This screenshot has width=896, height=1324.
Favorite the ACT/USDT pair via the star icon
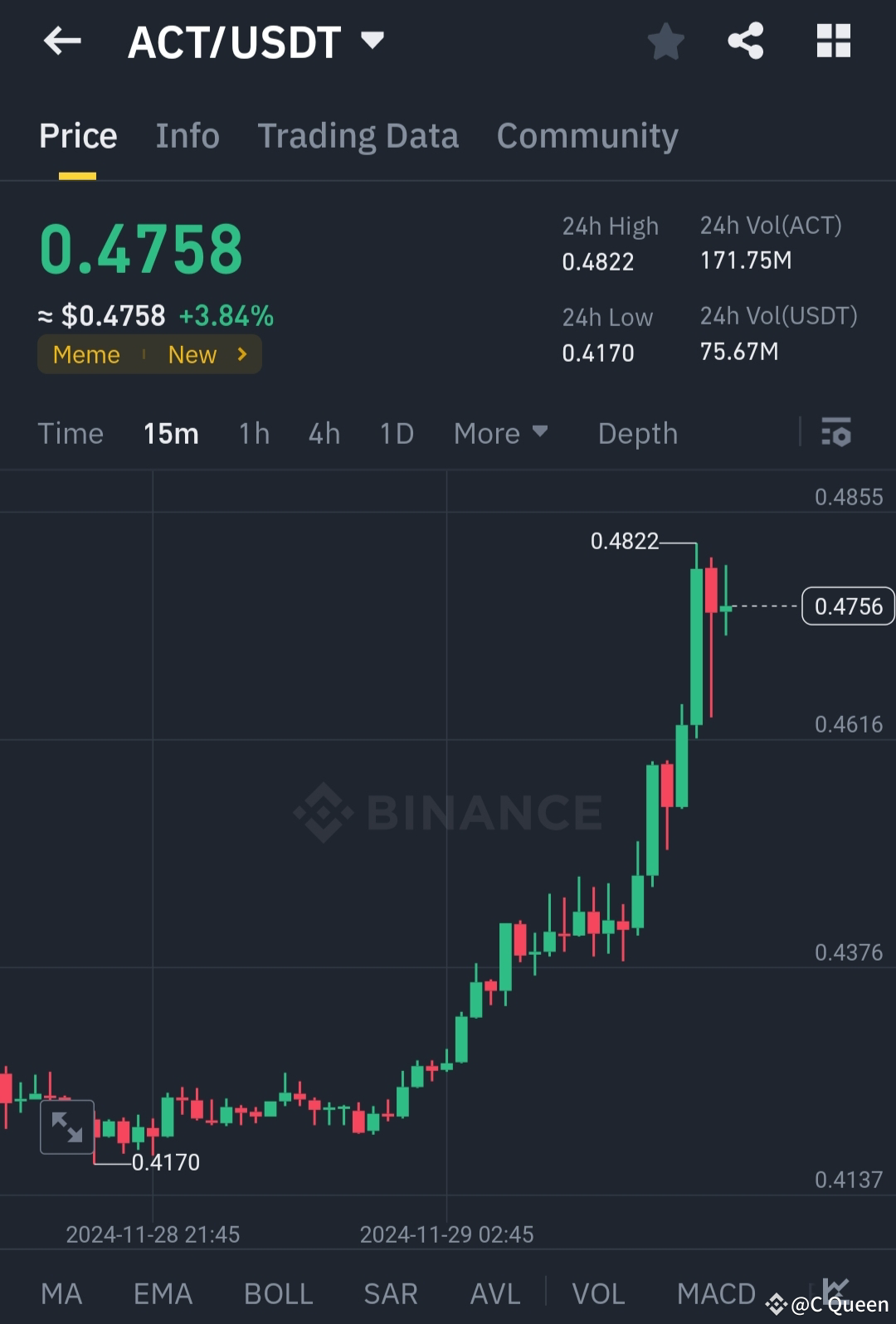665,41
